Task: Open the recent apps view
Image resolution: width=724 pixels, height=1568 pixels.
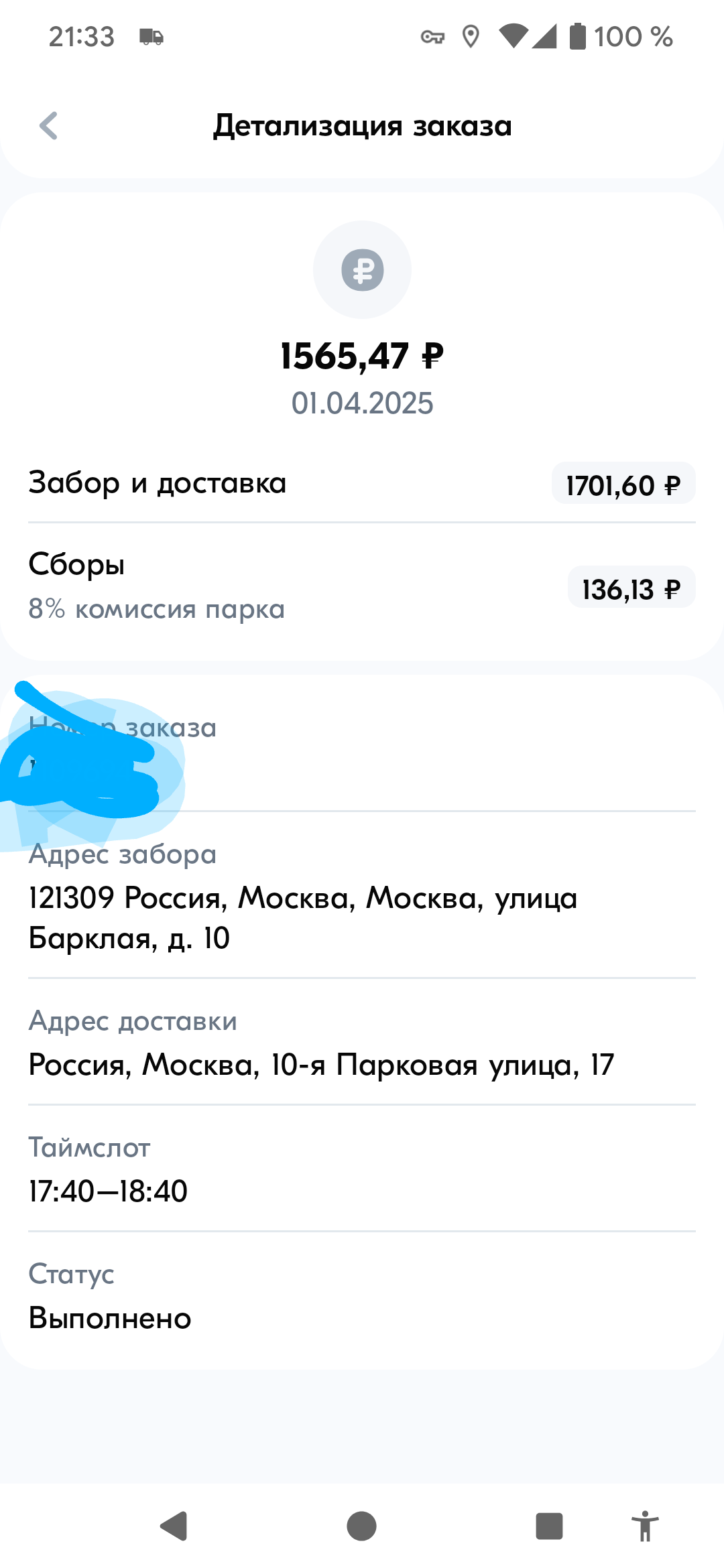Action: click(x=549, y=1526)
